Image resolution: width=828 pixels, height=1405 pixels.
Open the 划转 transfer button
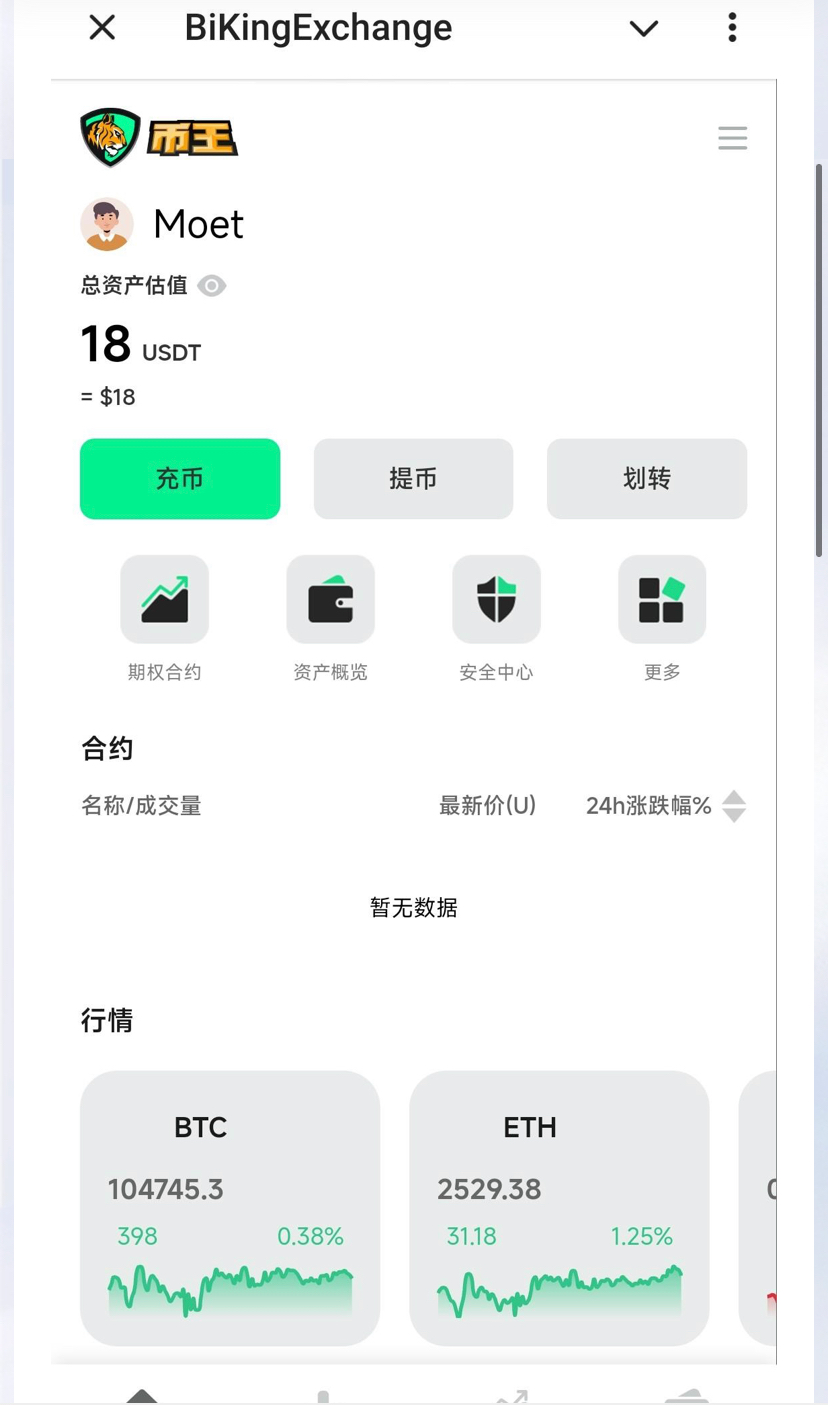(x=646, y=479)
